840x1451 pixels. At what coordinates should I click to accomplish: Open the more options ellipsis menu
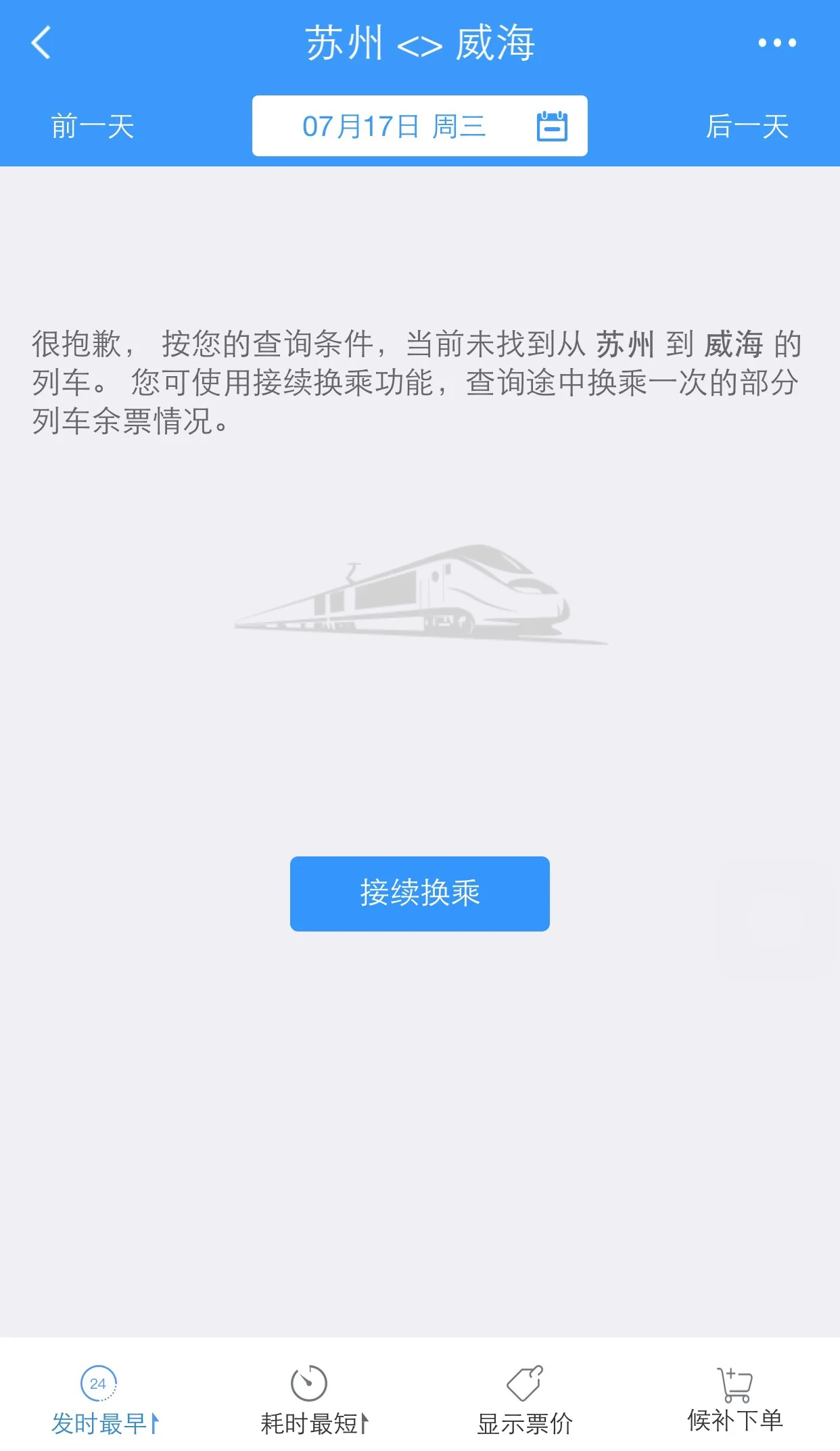coord(778,43)
